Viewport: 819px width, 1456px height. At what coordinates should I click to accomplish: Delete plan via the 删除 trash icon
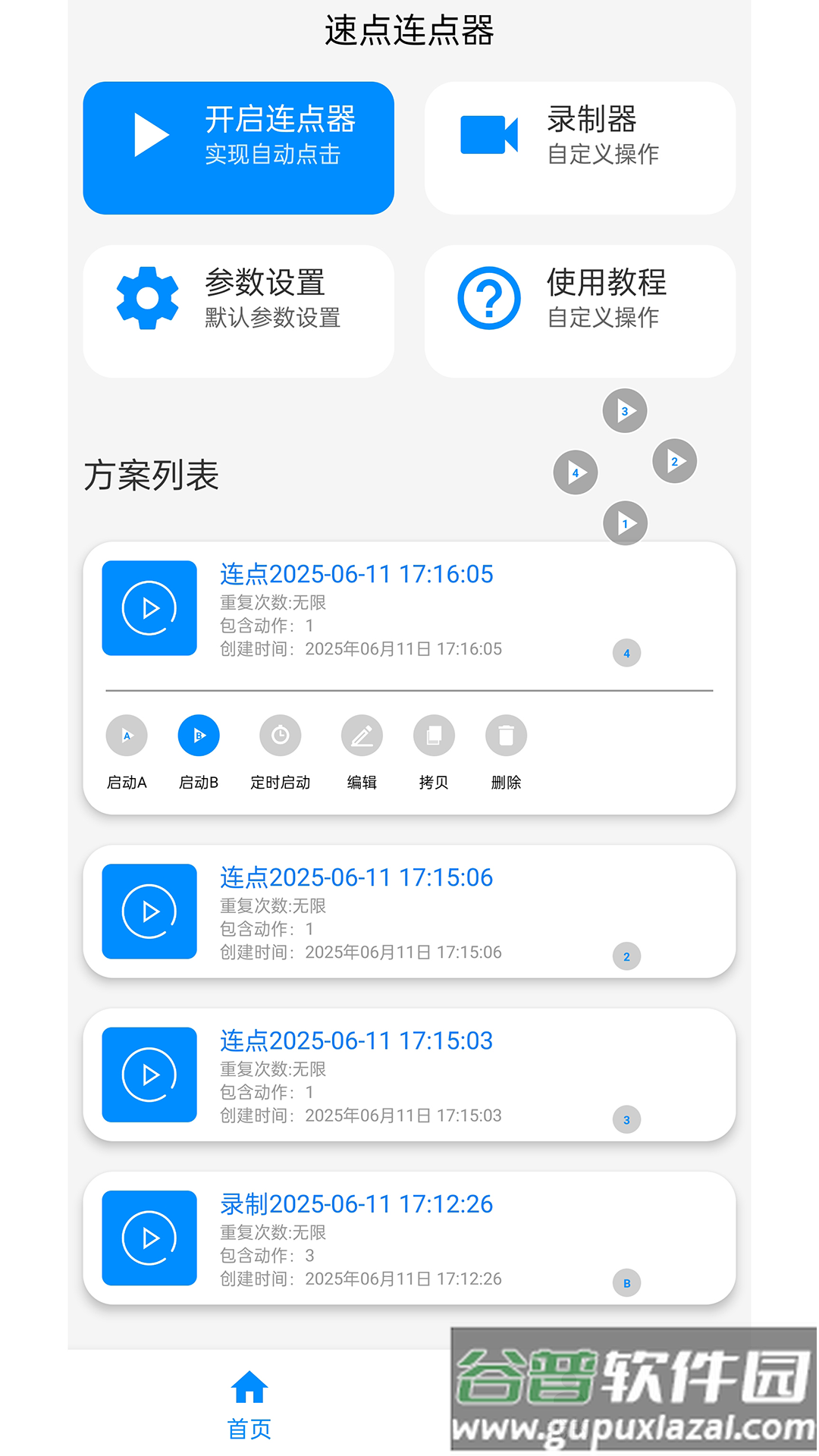tap(506, 736)
